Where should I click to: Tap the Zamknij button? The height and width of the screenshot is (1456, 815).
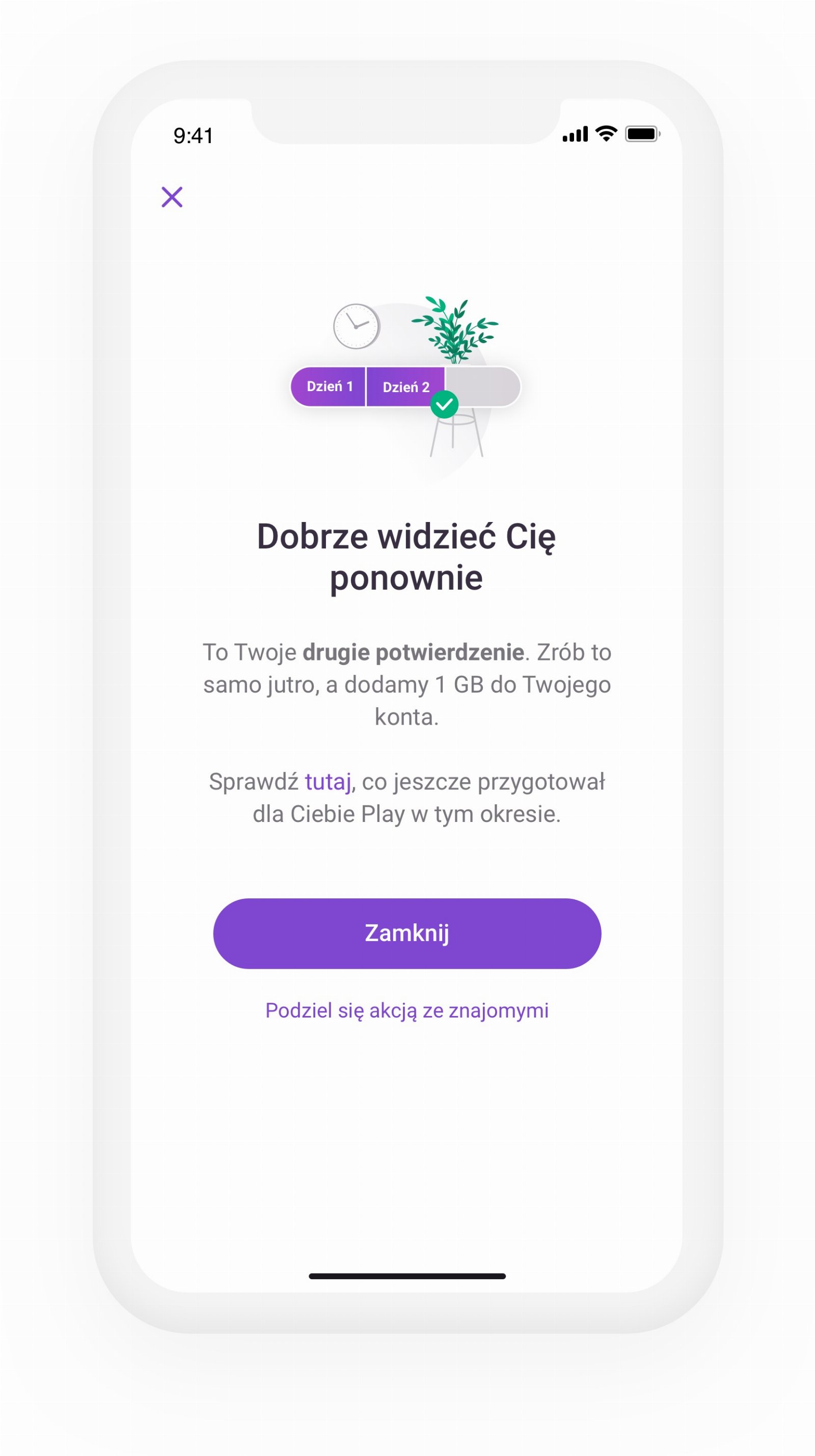tap(407, 933)
